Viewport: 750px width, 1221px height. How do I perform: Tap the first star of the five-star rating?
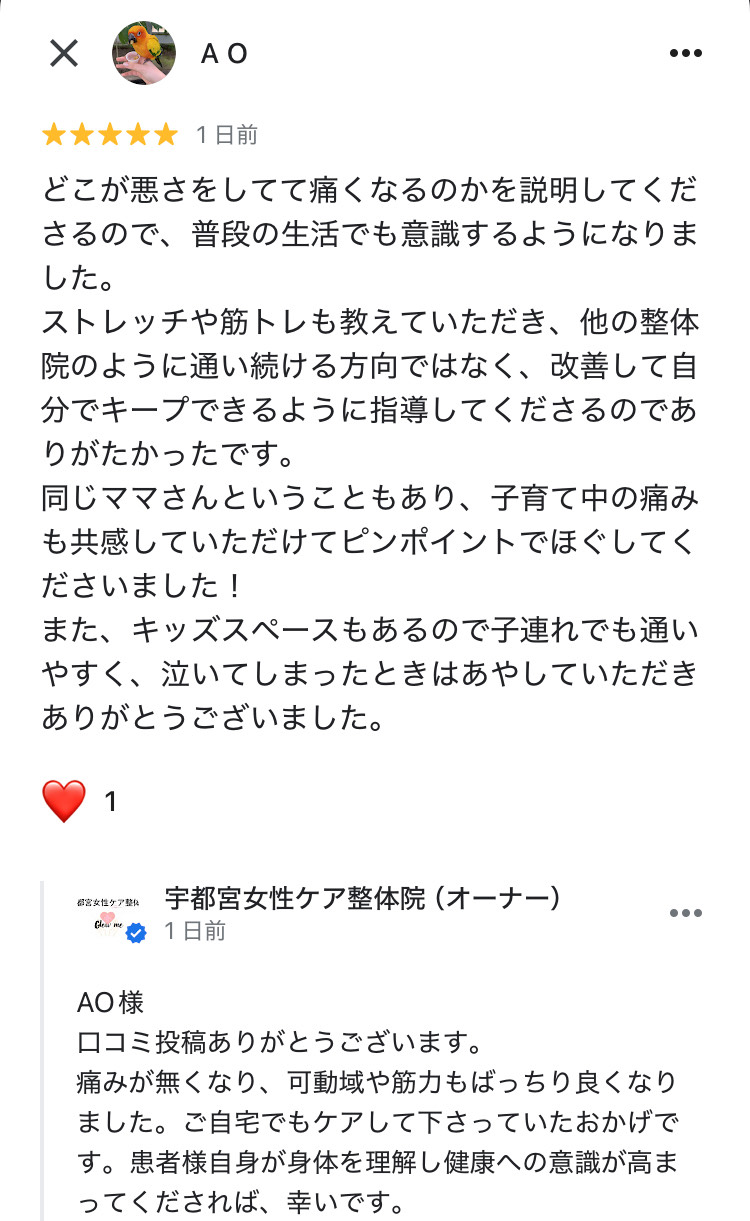click(52, 133)
